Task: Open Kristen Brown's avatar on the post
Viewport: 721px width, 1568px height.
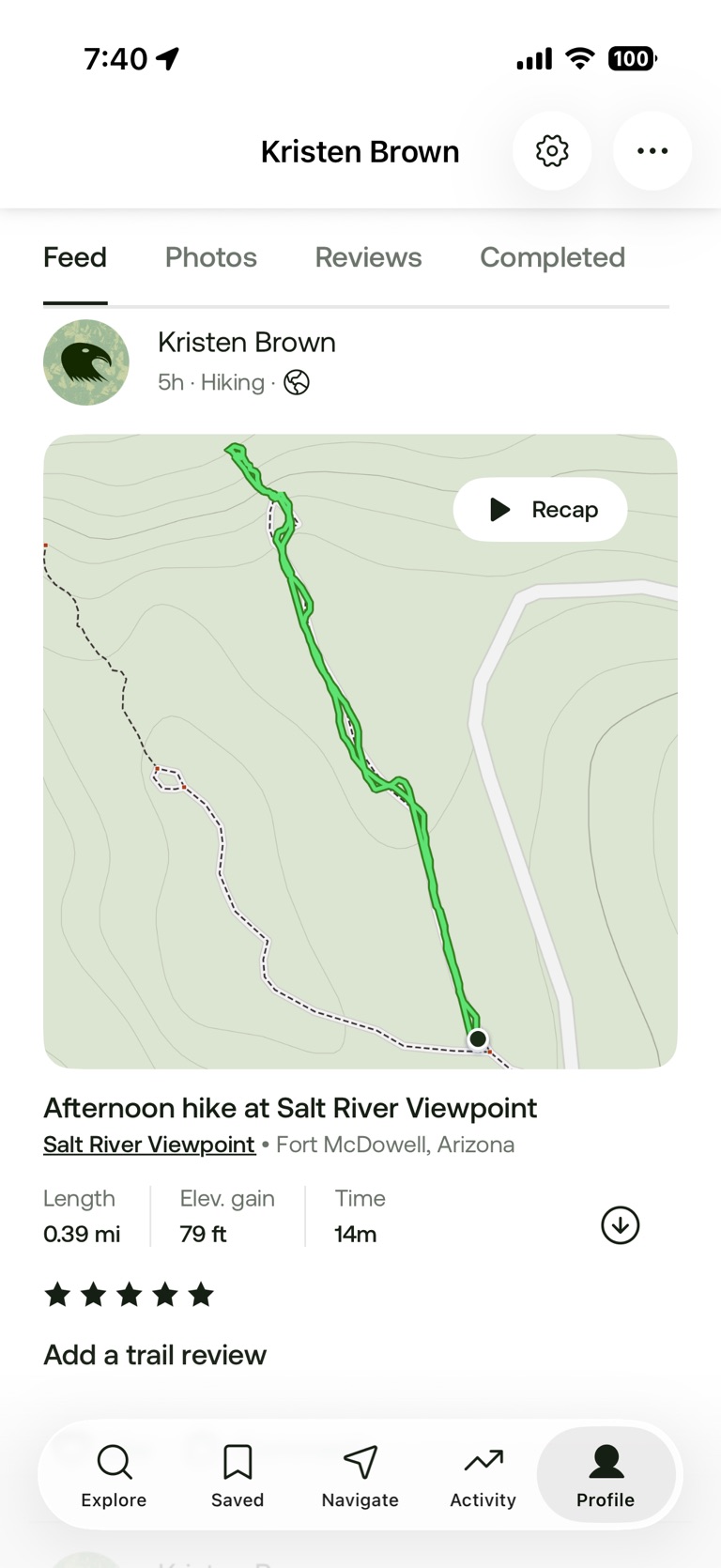Action: coord(86,362)
